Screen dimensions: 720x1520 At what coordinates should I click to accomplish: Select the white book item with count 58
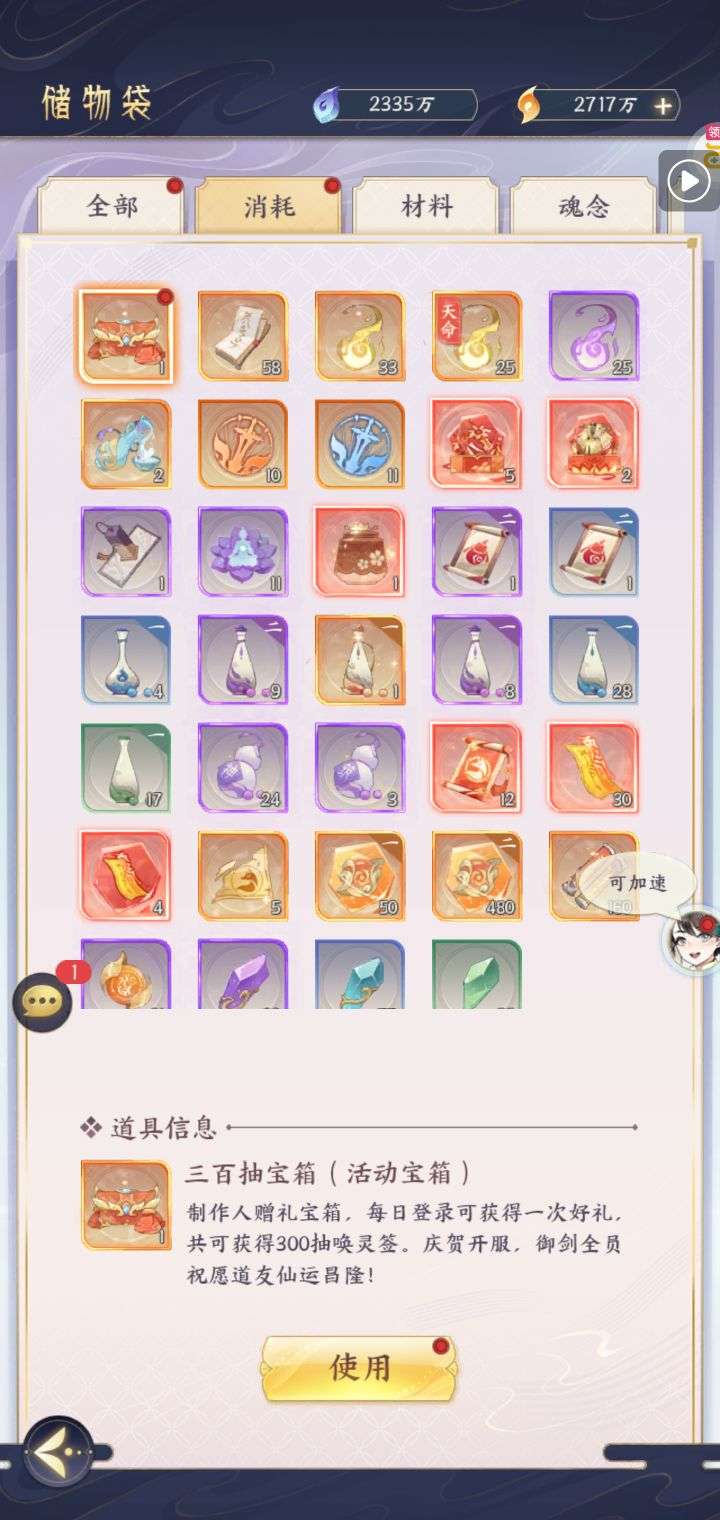(x=242, y=336)
